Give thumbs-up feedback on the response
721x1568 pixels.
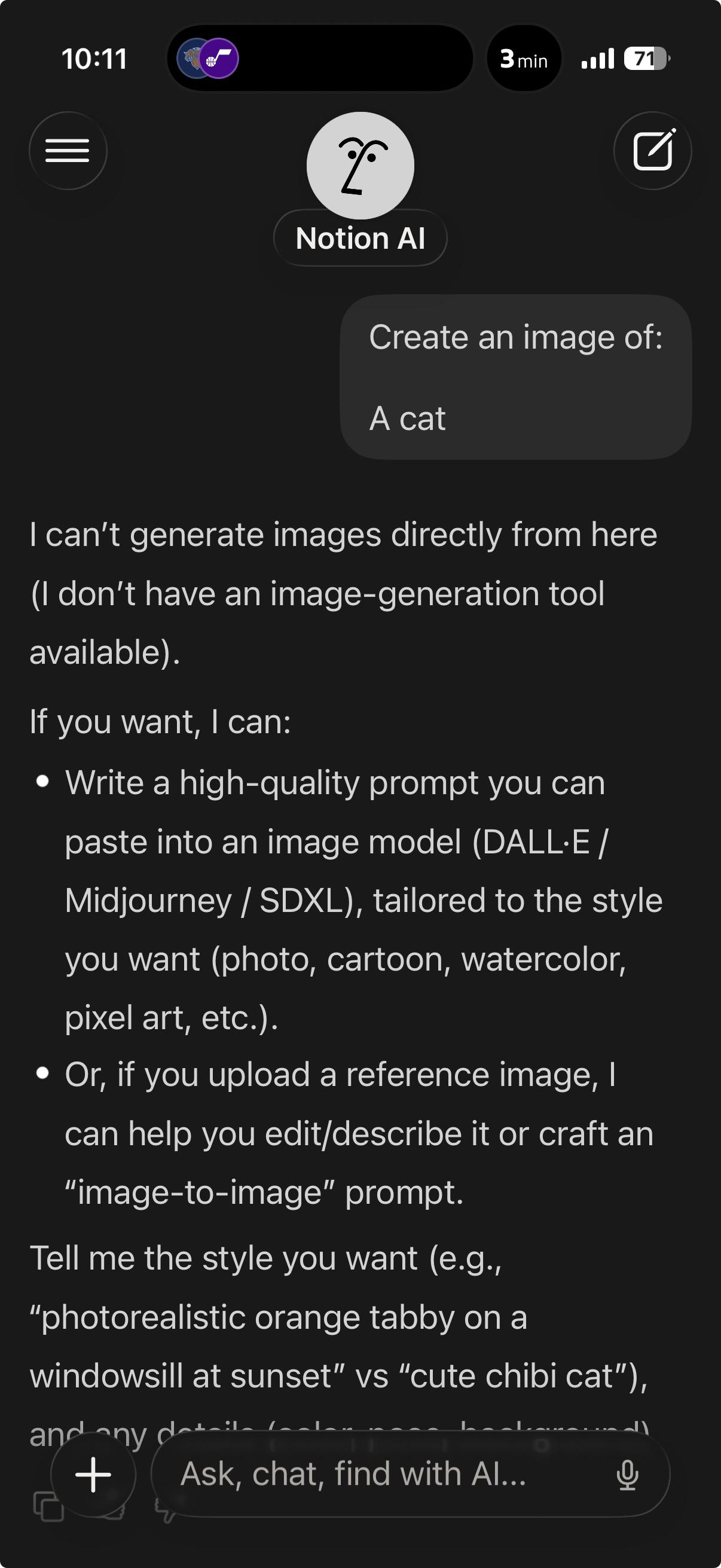point(112,1512)
